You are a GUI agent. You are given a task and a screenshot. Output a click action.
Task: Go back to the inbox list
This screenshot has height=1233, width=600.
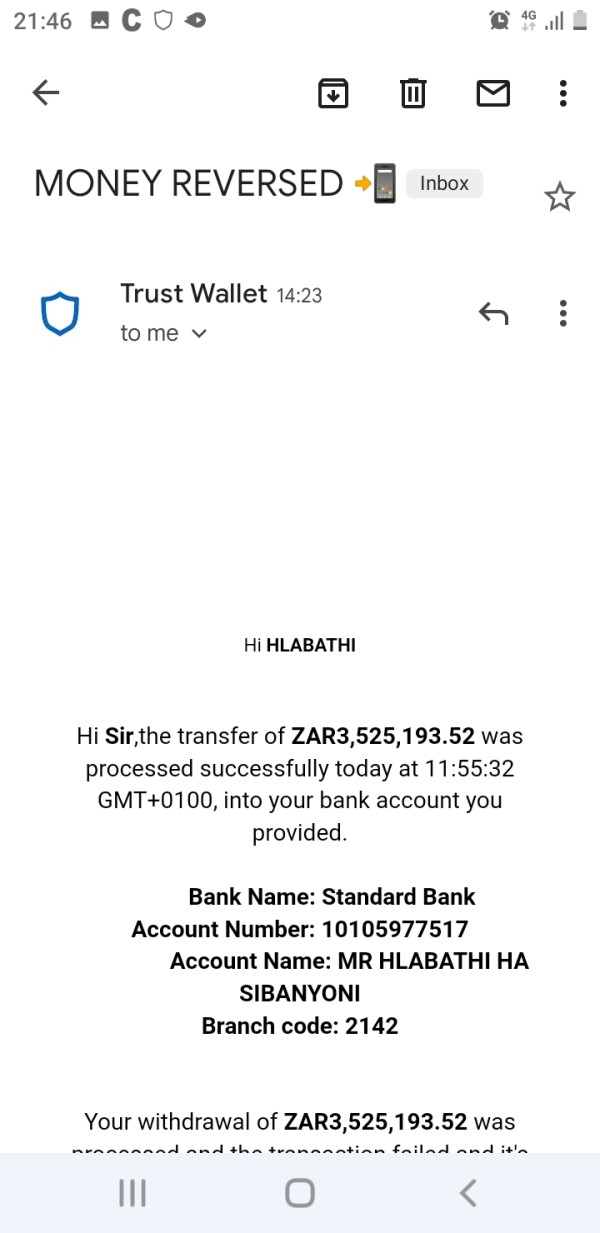tap(46, 93)
